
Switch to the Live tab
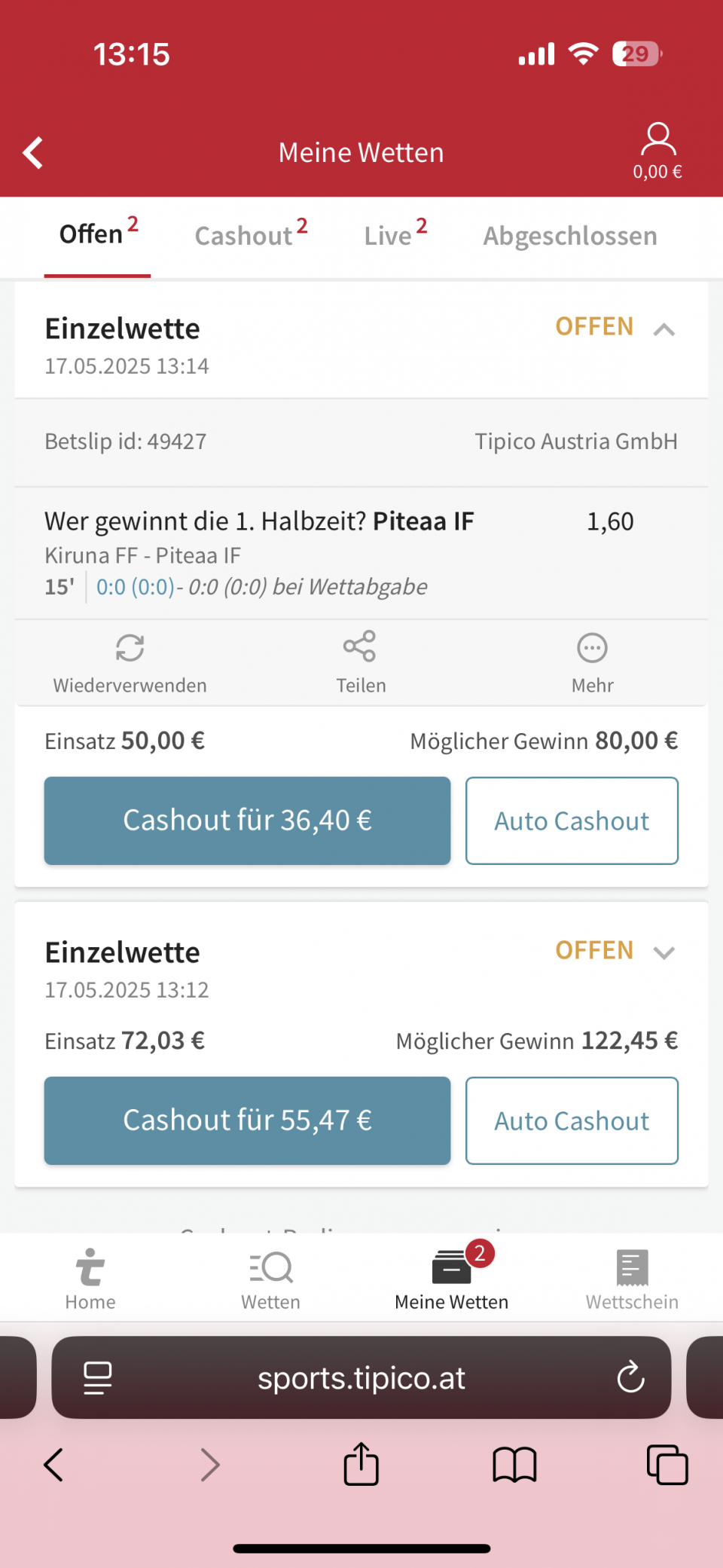click(395, 234)
